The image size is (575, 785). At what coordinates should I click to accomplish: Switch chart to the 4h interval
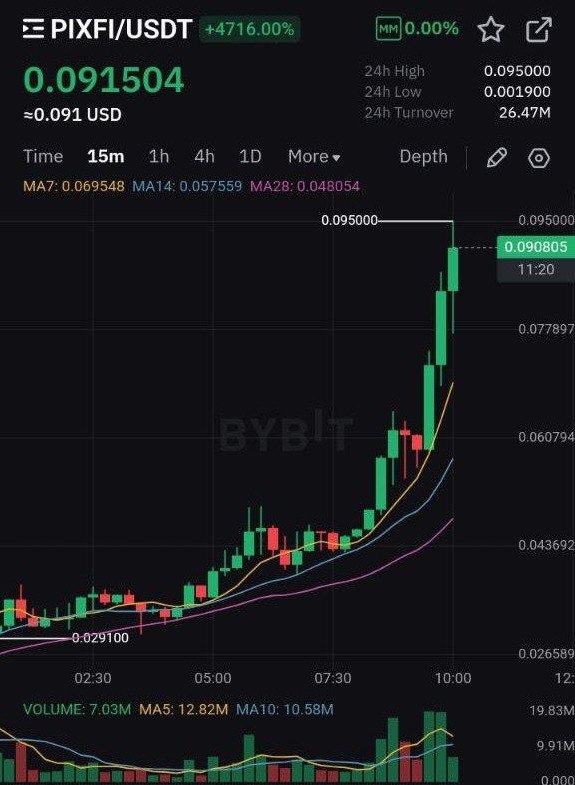click(x=204, y=156)
